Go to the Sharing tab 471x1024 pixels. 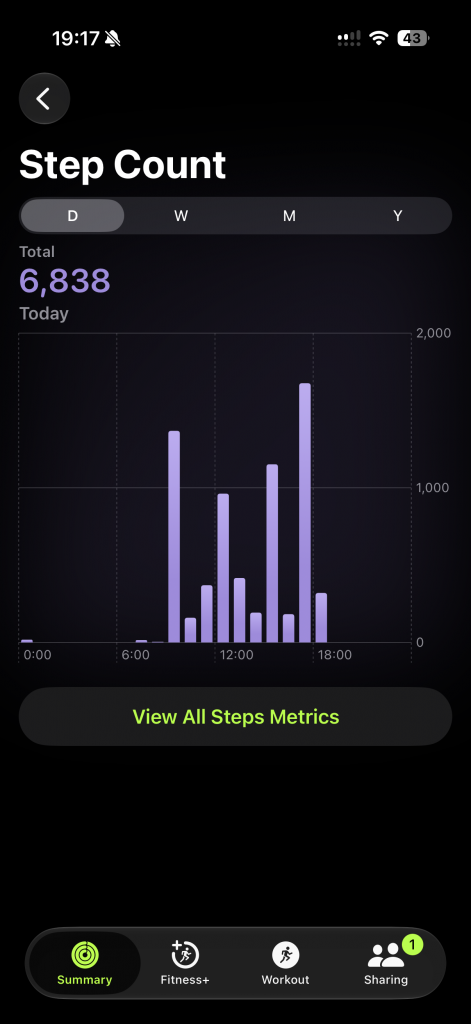click(x=386, y=963)
